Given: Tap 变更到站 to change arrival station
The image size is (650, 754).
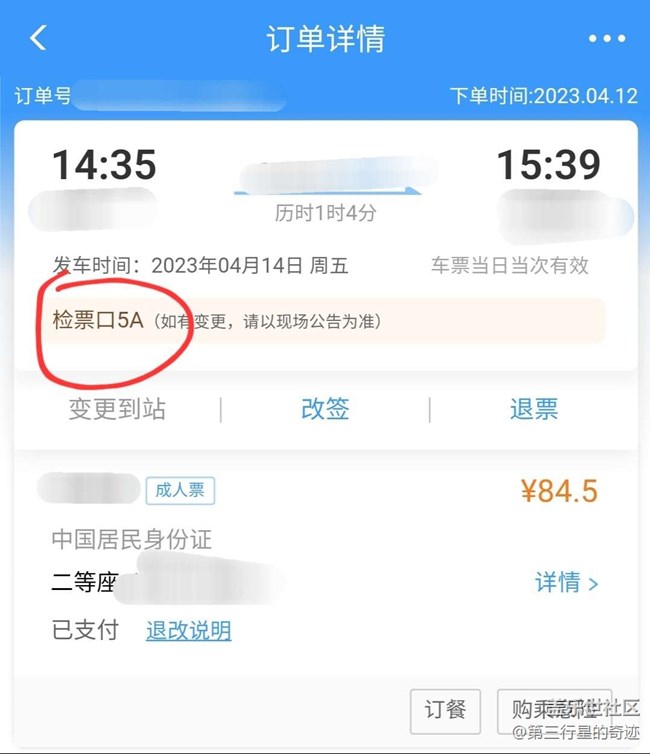Looking at the screenshot, I should click(117, 409).
